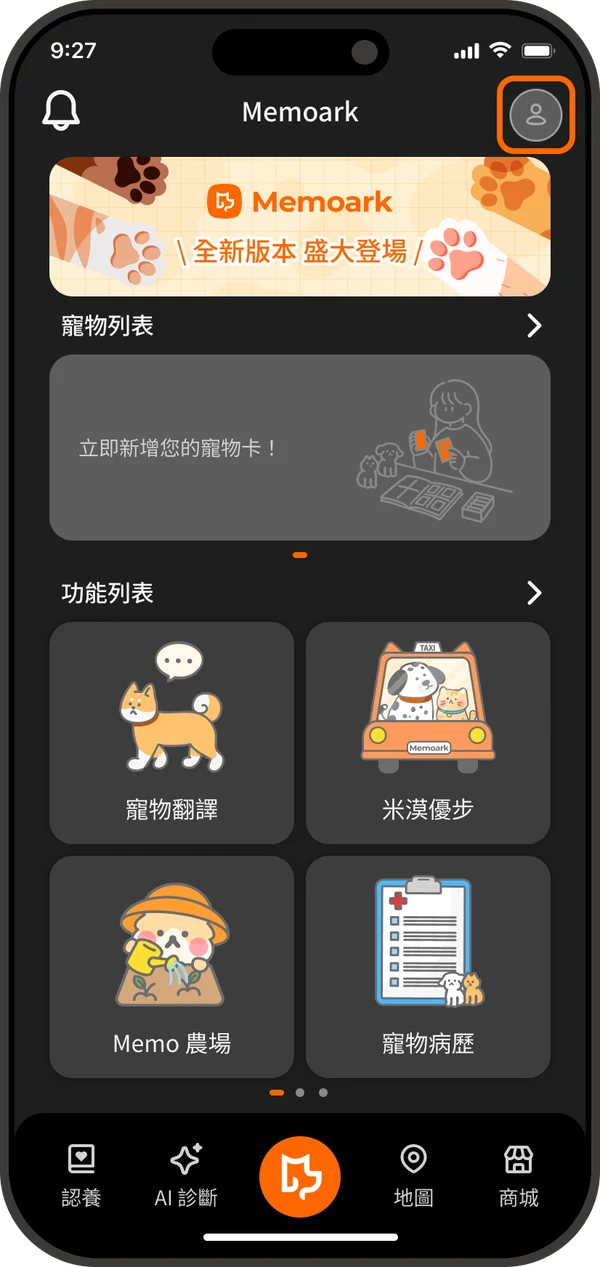Screen dimensions: 600x1267
Task: Switch to the 地圖 tab
Action: coord(413,1176)
